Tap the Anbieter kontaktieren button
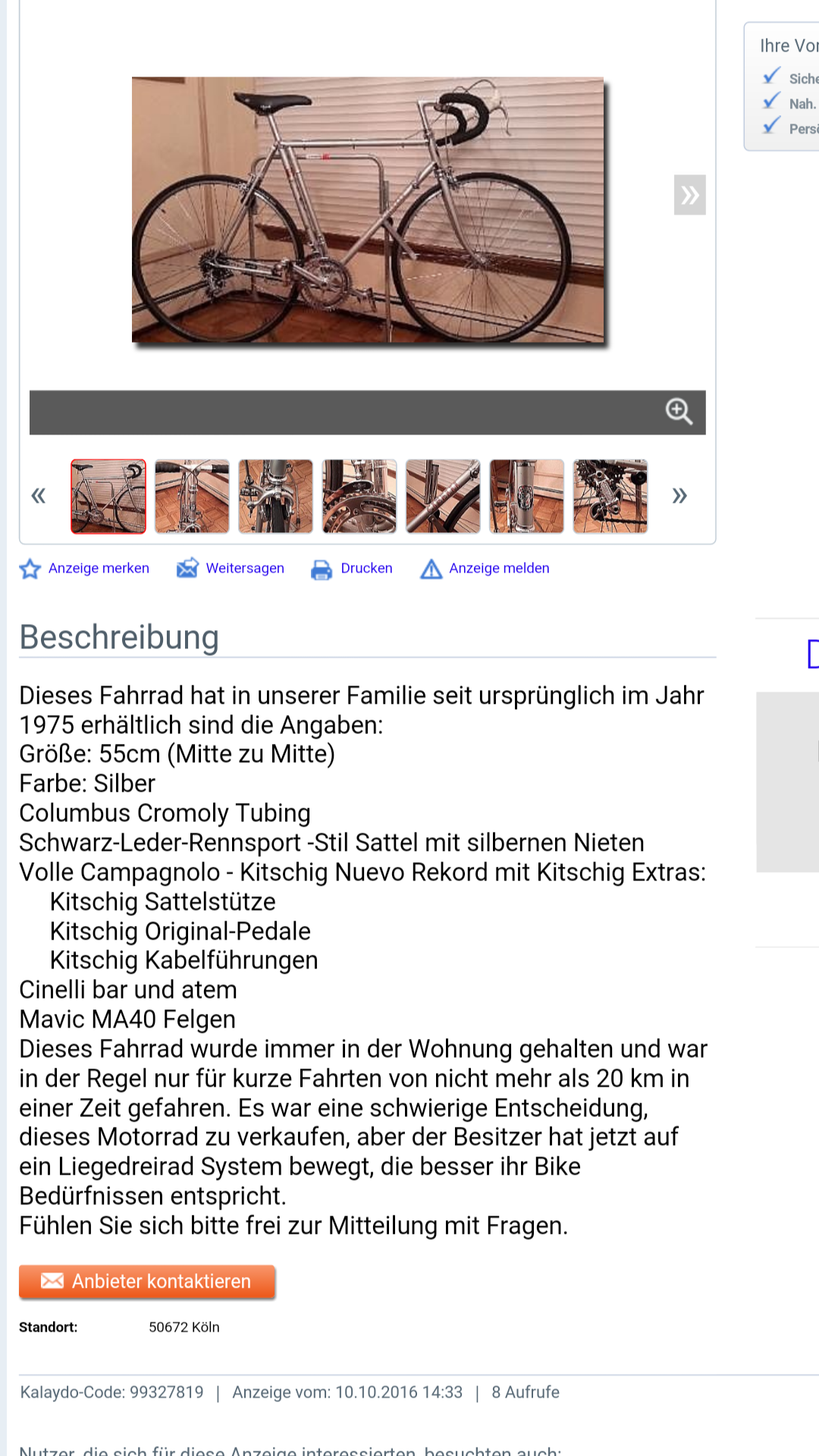Screen dimensions: 819x1456 point(147,1282)
